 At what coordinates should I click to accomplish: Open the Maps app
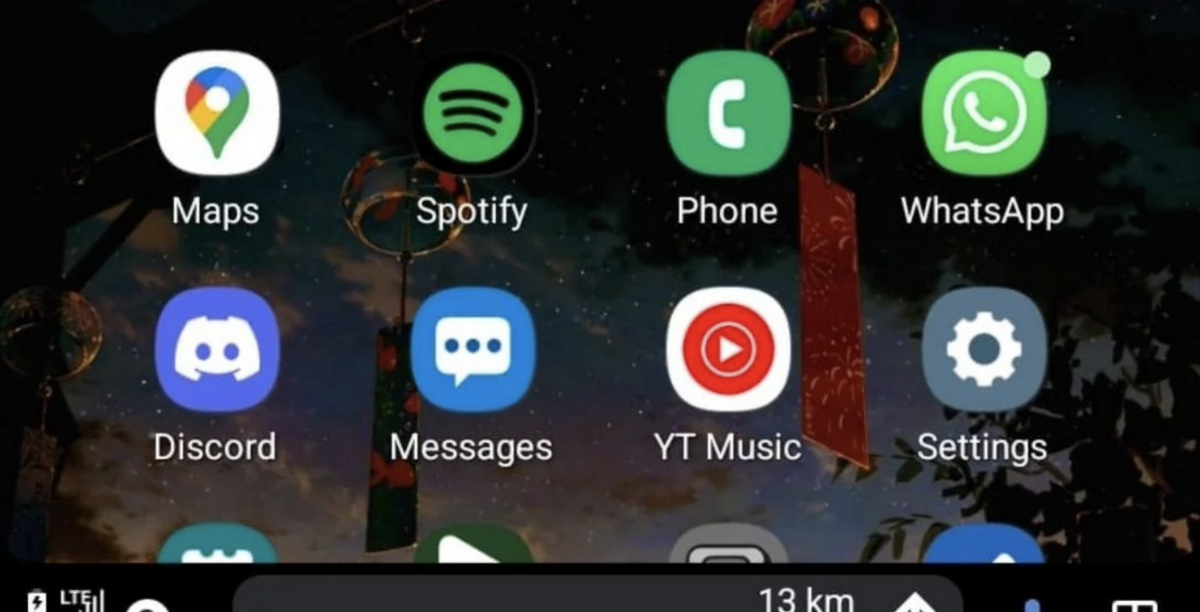point(216,113)
